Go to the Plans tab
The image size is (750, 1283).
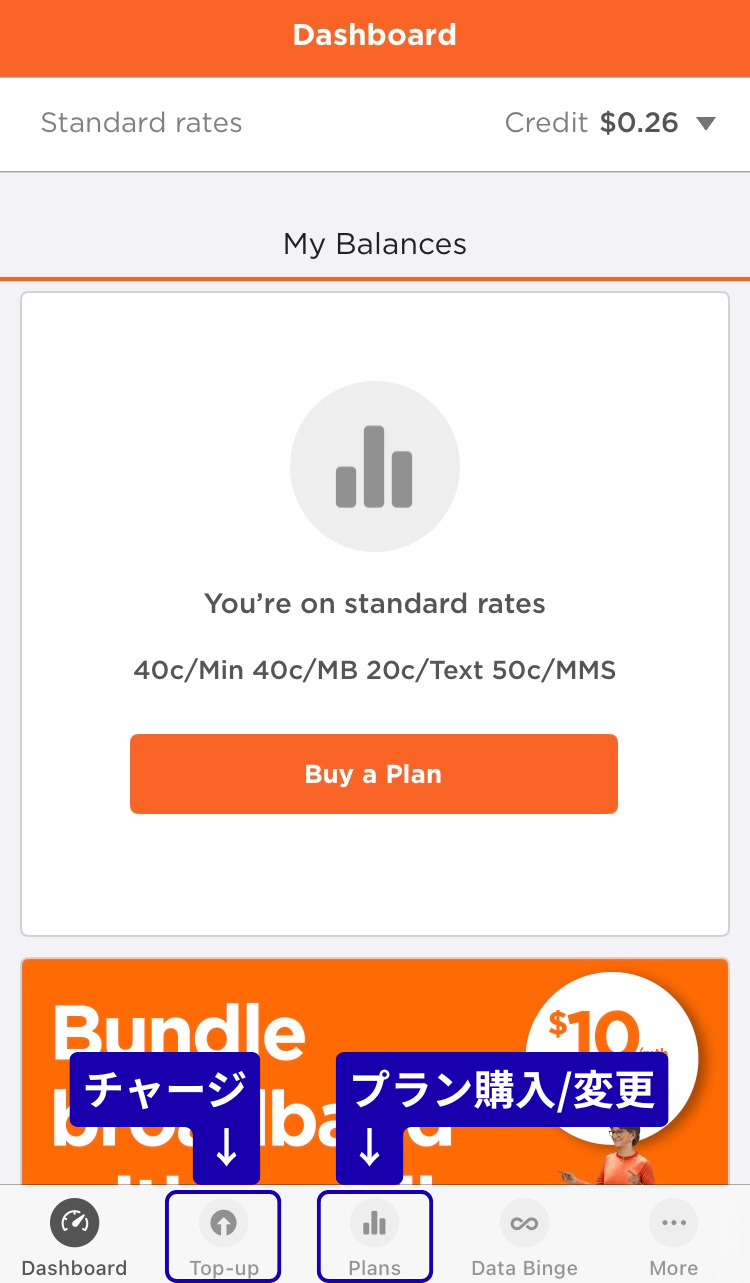pyautogui.click(x=374, y=1236)
